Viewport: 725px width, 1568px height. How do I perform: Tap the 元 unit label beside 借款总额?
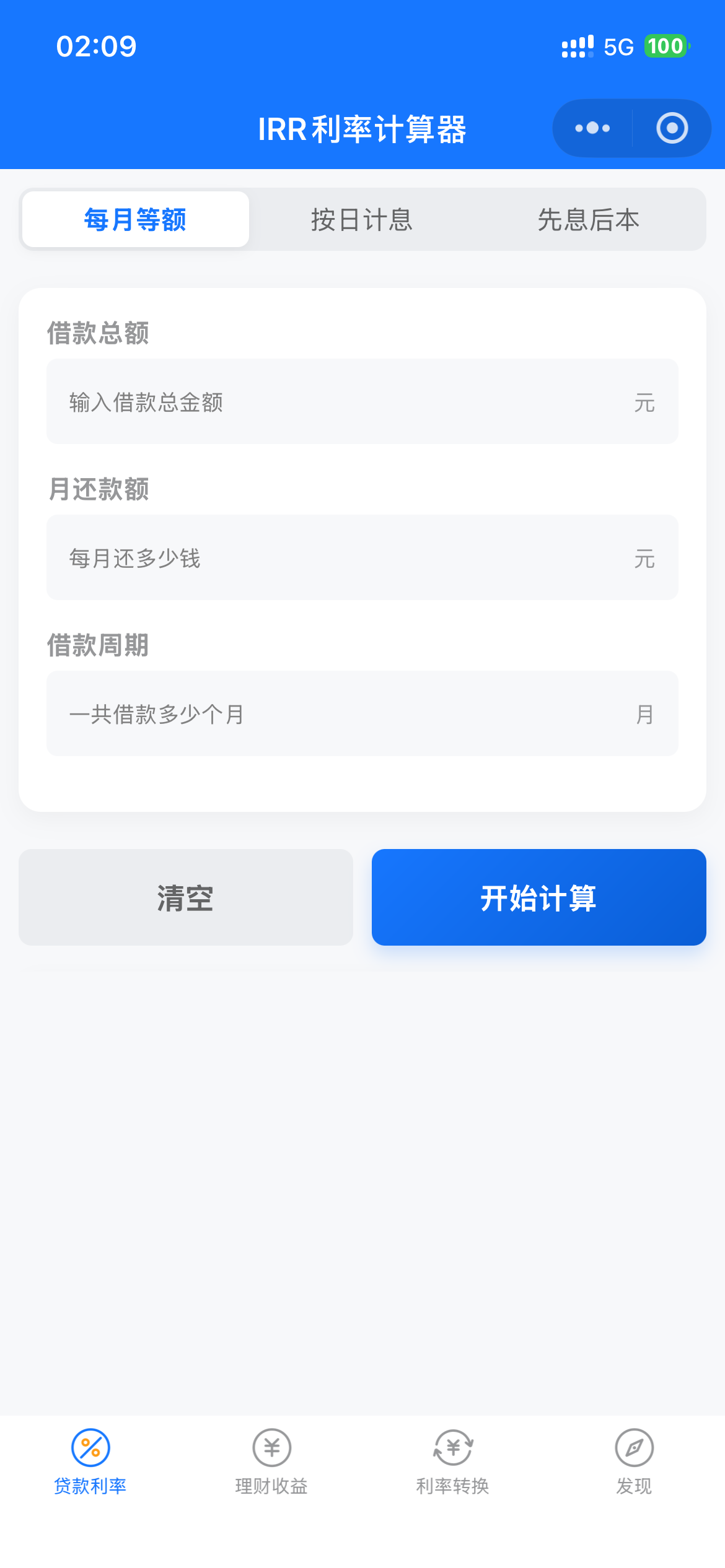coord(646,402)
